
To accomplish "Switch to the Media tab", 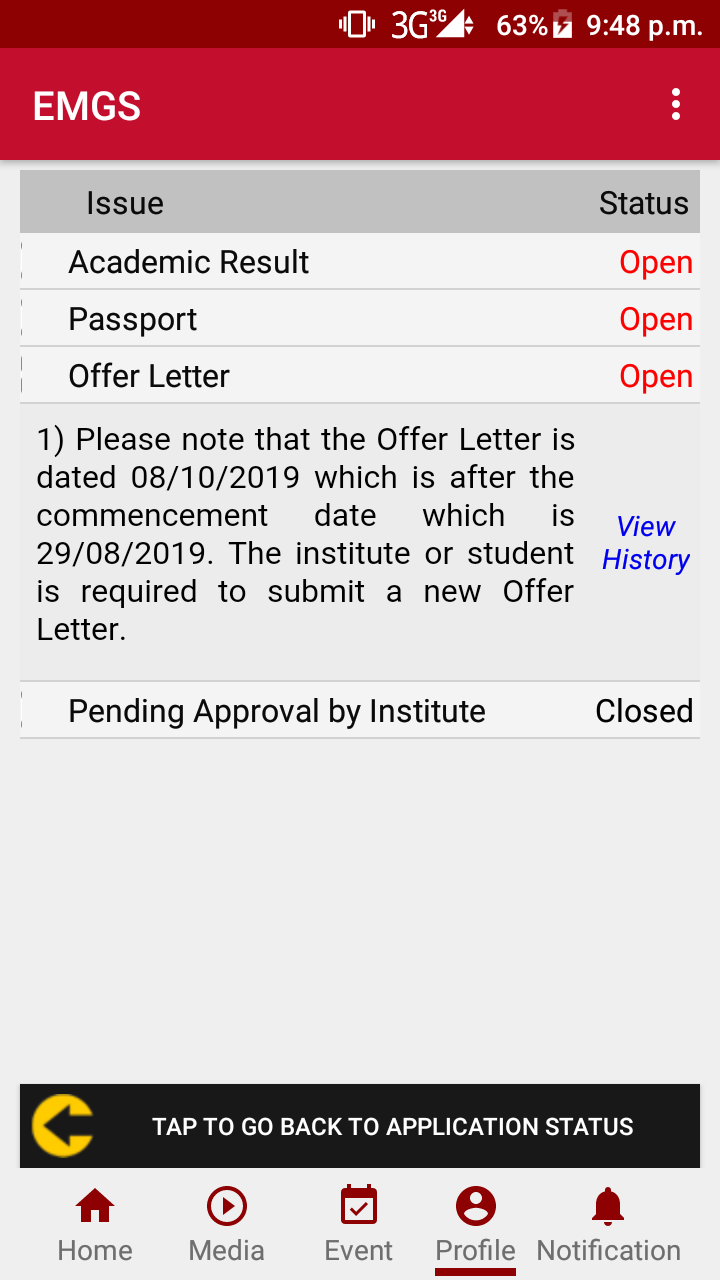I will coord(227,1225).
